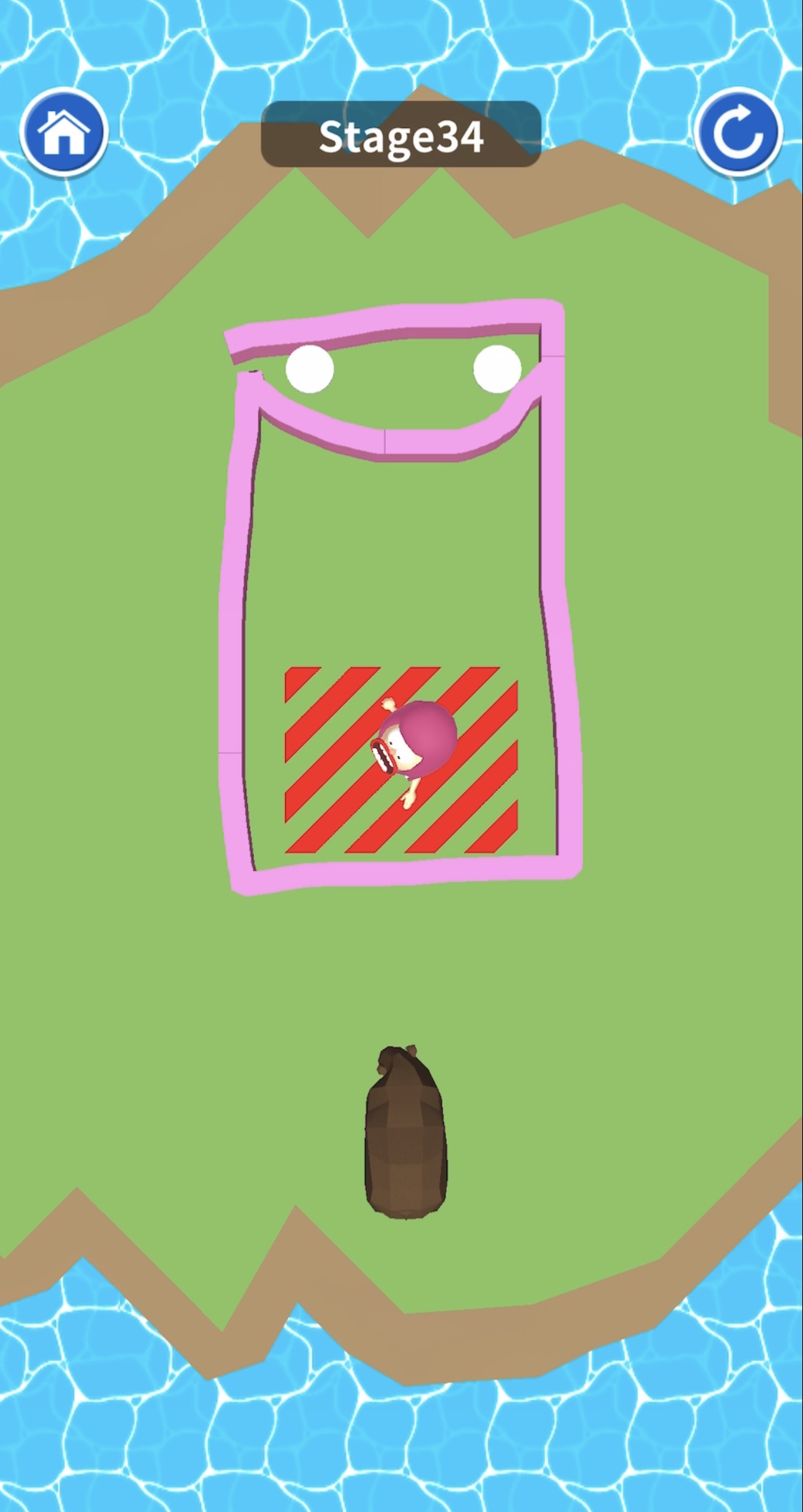Go to the home menu
Image resolution: width=803 pixels, height=1512 pixels.
[64, 132]
